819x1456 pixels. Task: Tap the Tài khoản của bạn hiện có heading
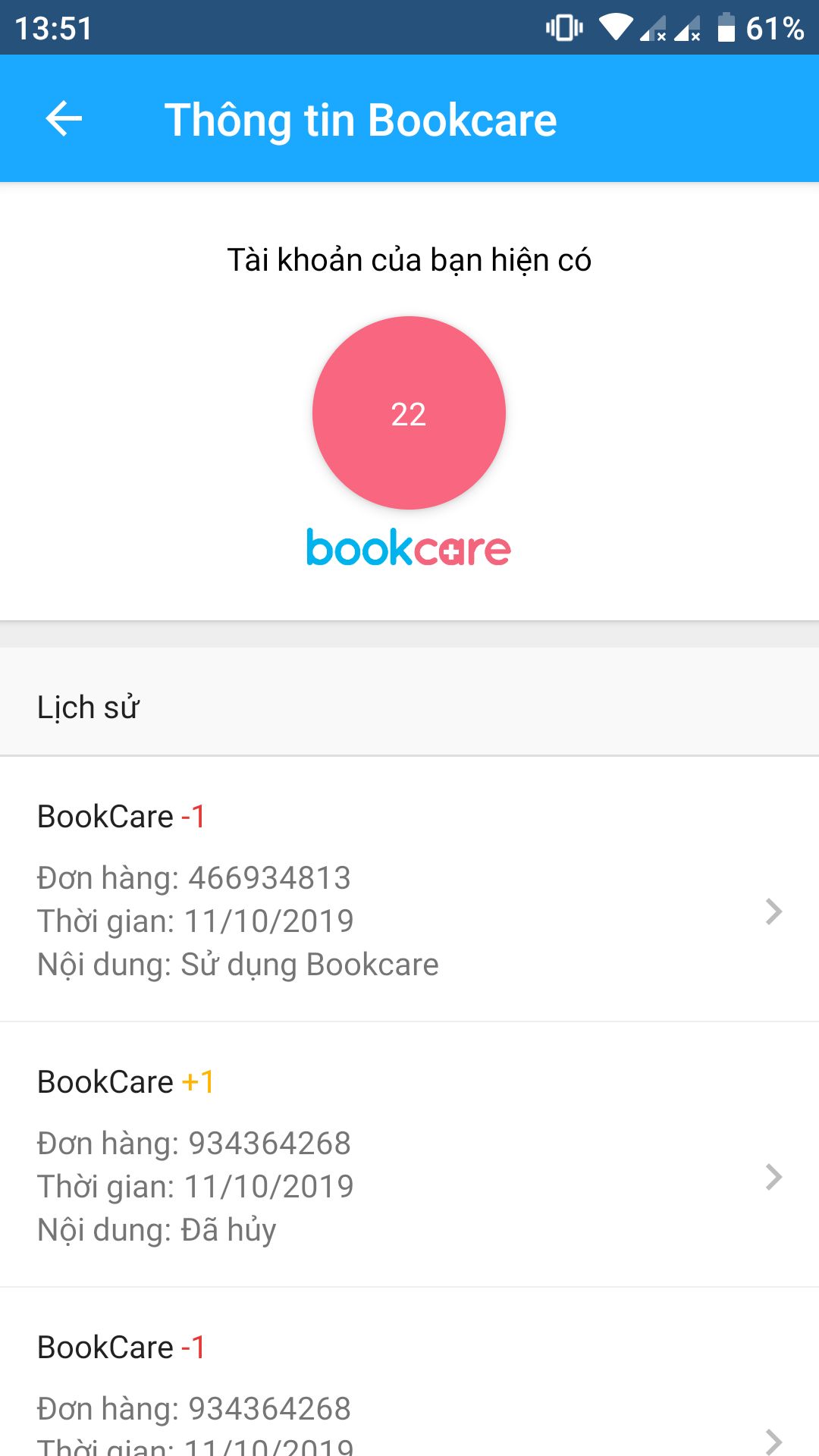click(409, 259)
